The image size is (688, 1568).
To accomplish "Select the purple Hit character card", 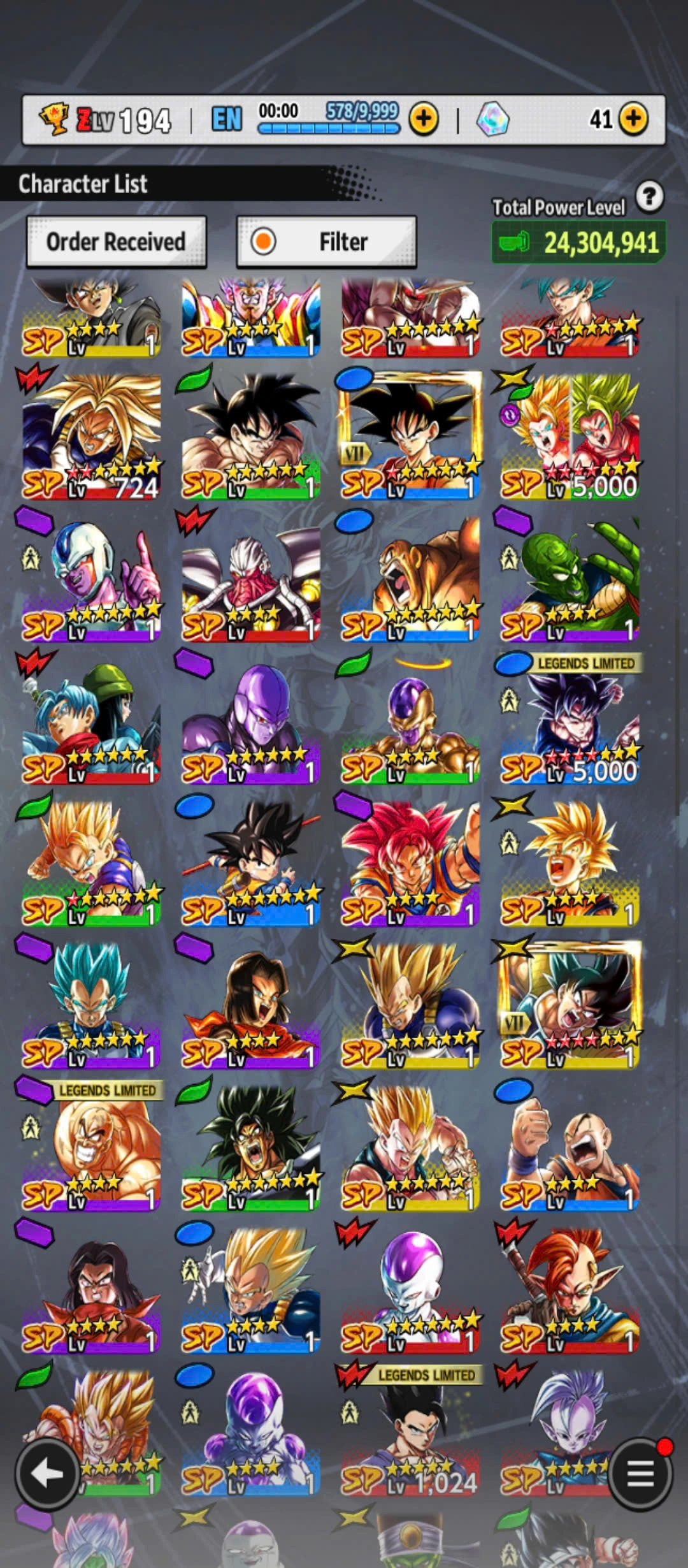I will tap(250, 722).
